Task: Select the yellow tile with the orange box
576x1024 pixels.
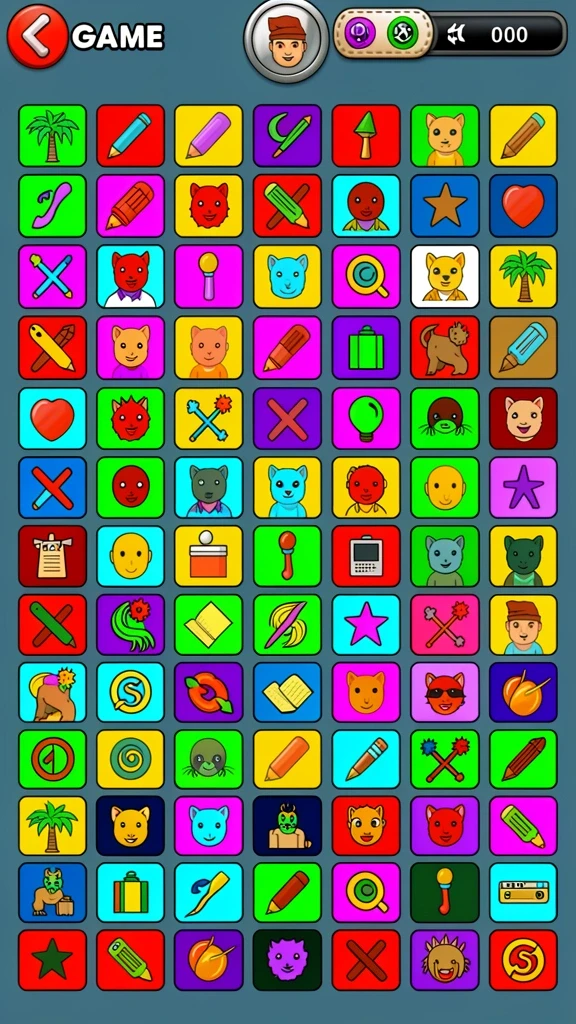Action: click(x=209, y=556)
